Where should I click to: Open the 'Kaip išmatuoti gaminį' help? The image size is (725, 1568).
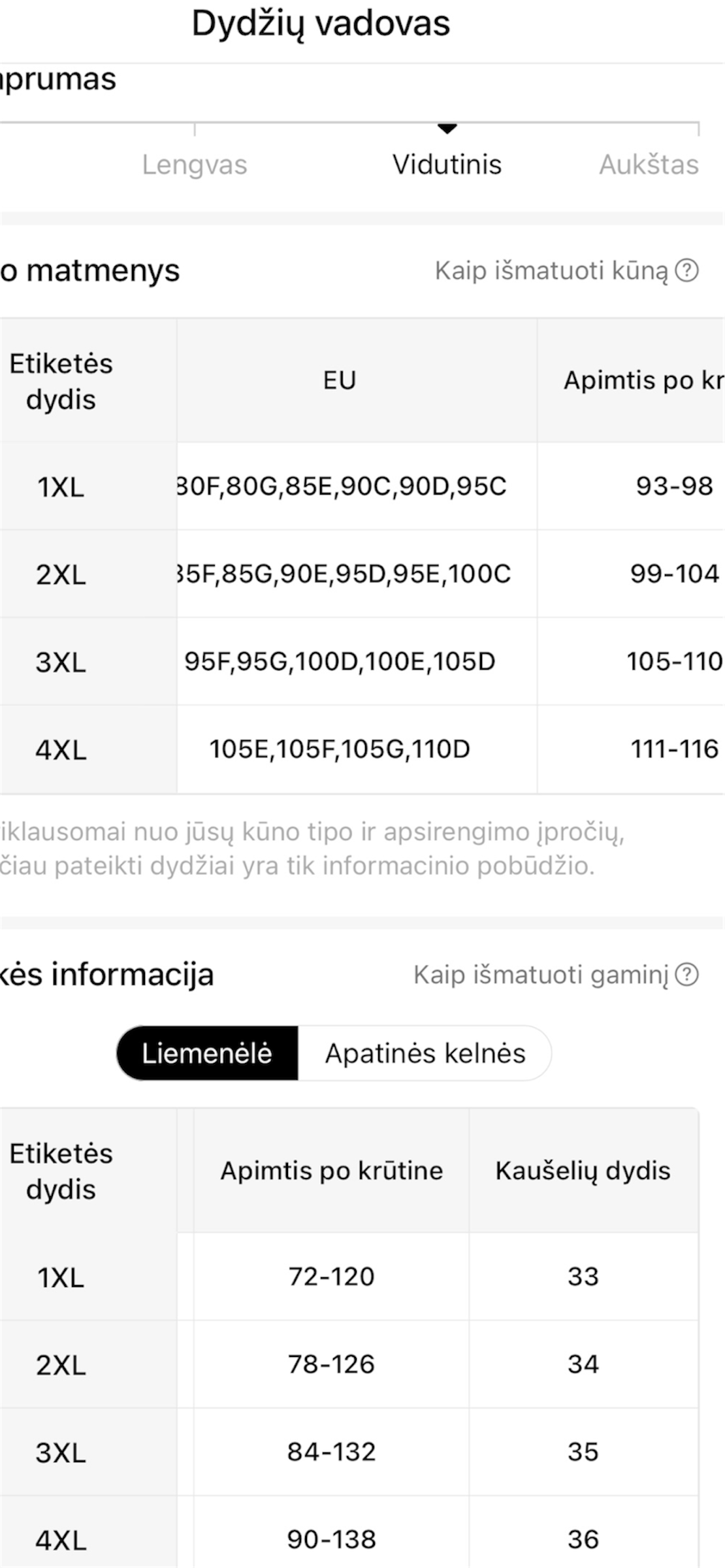[555, 975]
